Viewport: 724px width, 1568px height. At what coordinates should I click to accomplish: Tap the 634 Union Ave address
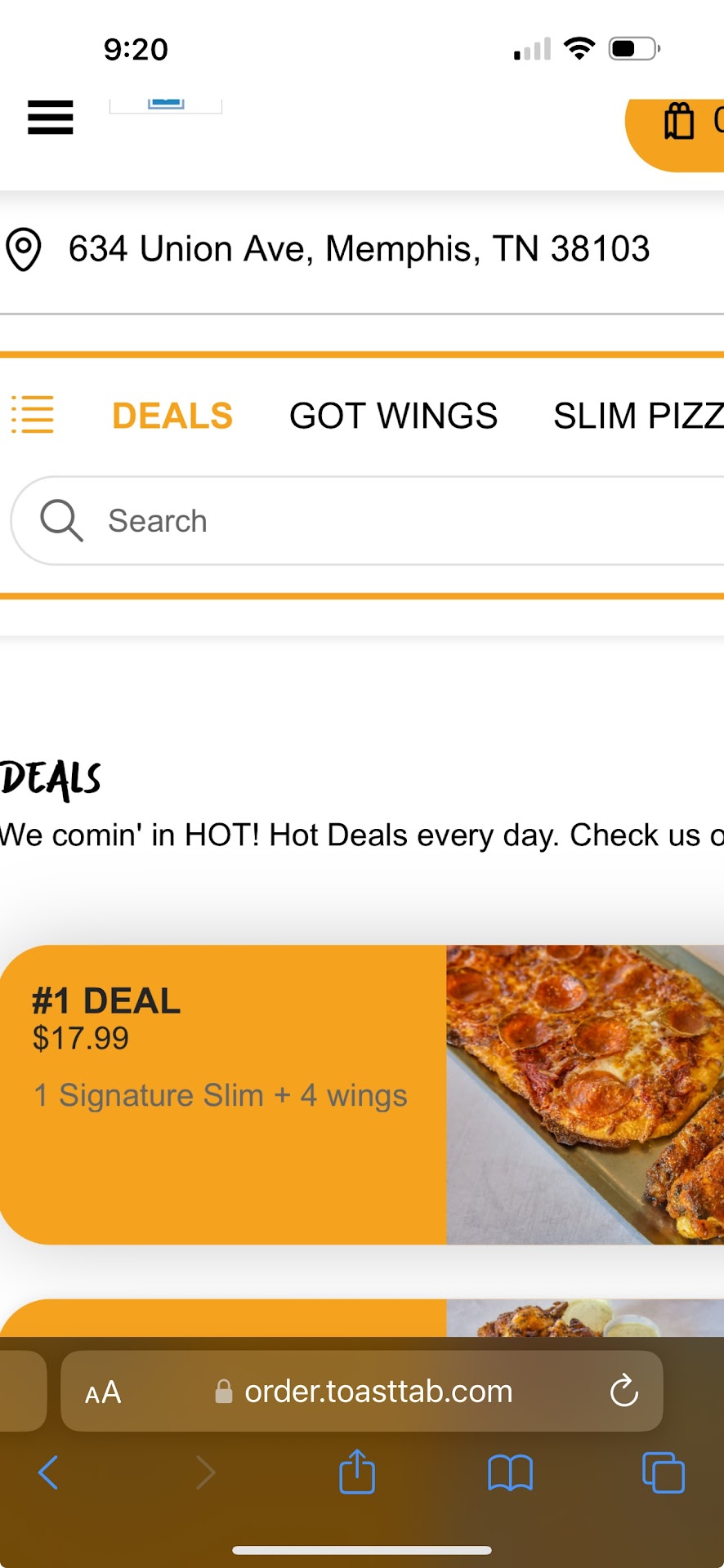point(358,249)
